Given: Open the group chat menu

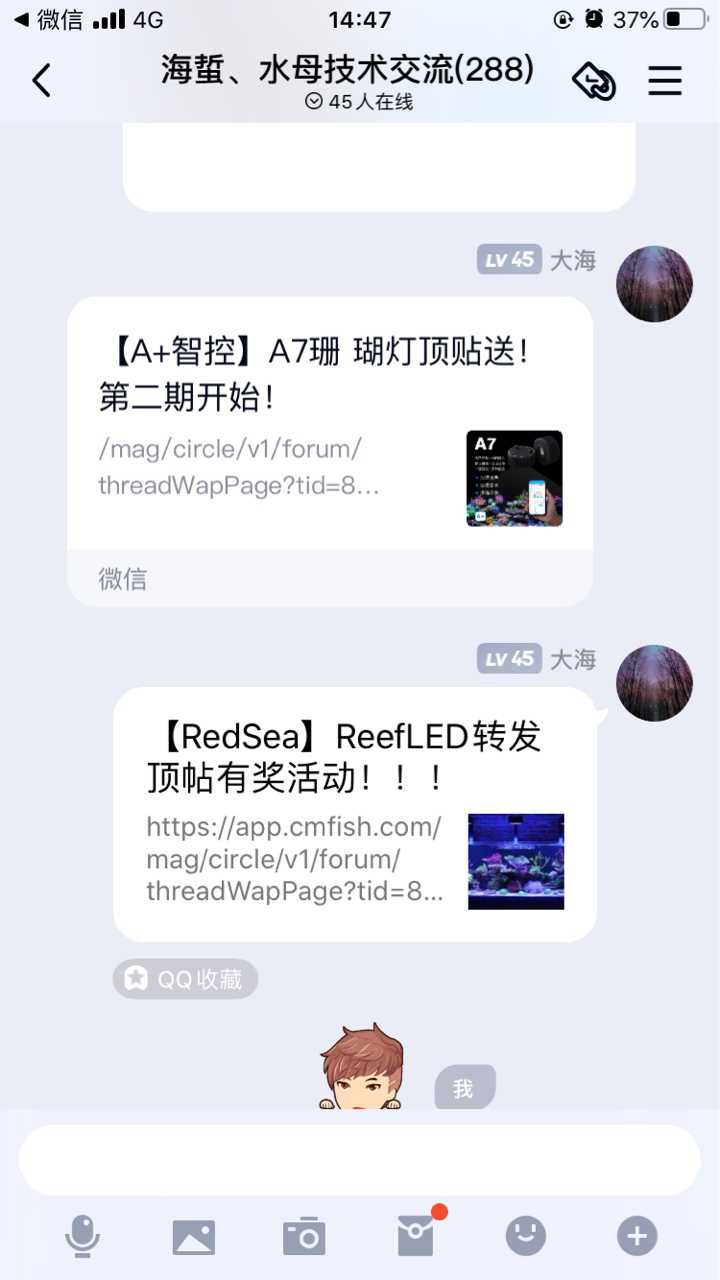Looking at the screenshot, I should pyautogui.click(x=665, y=80).
